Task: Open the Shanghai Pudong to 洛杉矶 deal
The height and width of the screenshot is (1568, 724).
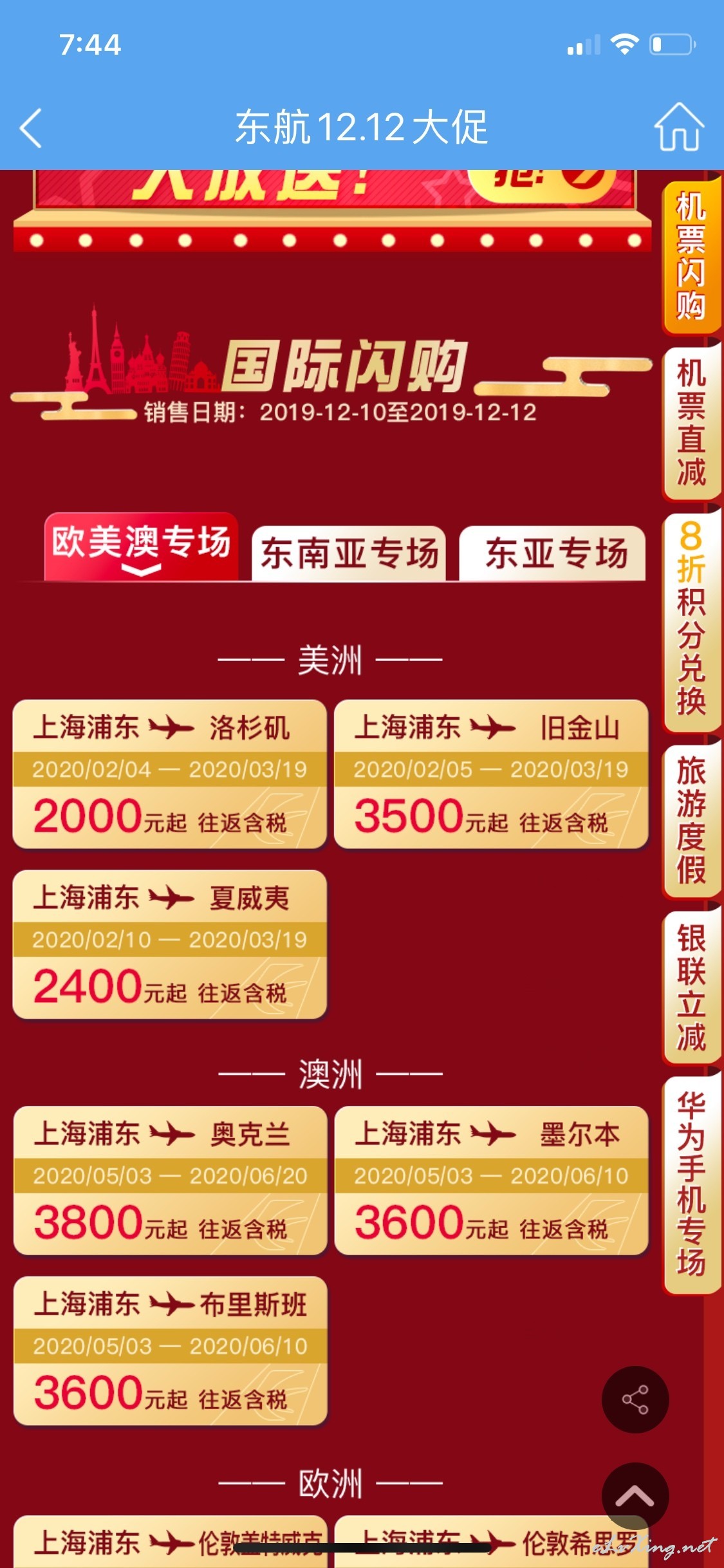Action: (x=170, y=774)
